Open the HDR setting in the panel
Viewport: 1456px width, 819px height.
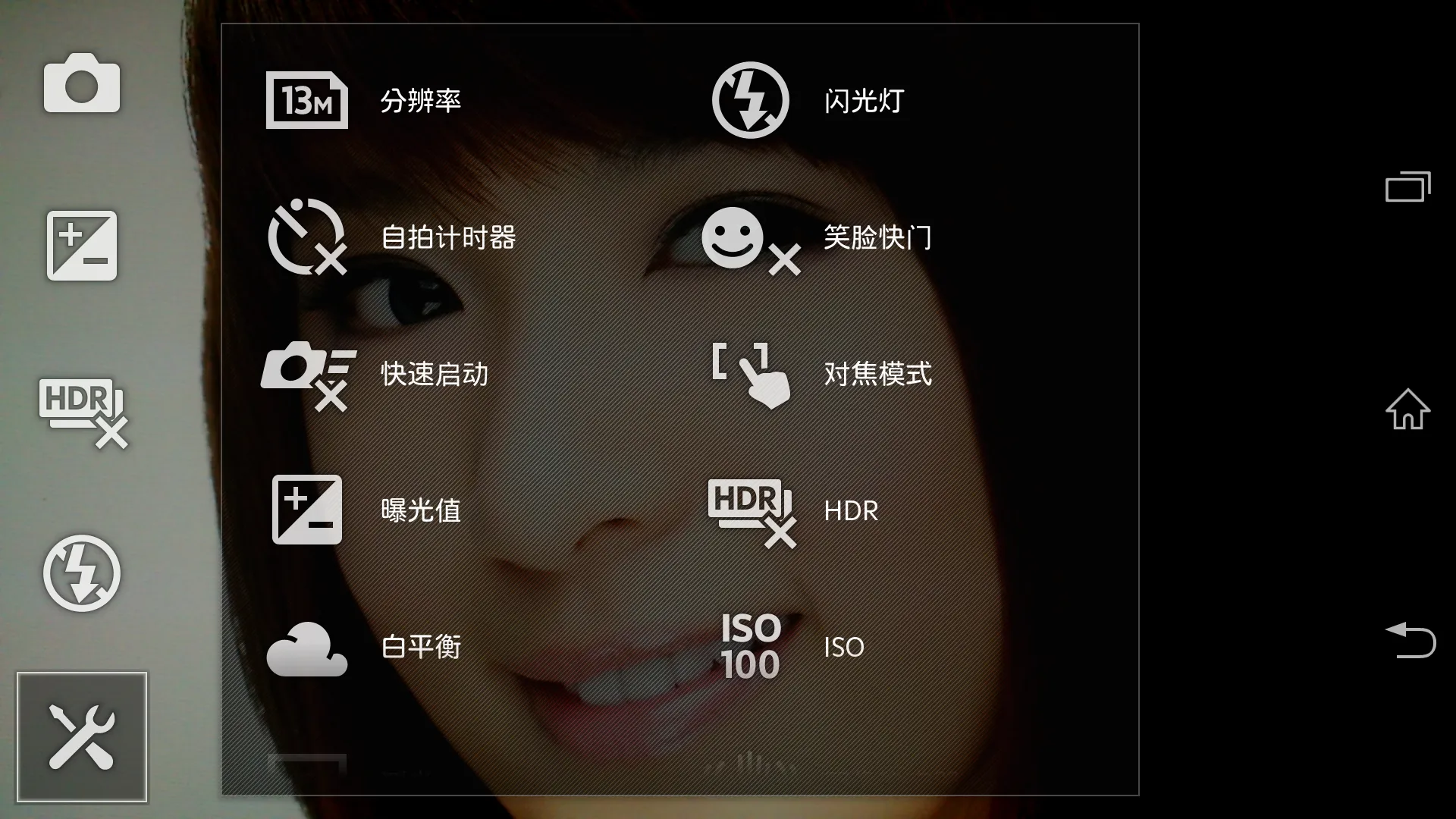792,510
